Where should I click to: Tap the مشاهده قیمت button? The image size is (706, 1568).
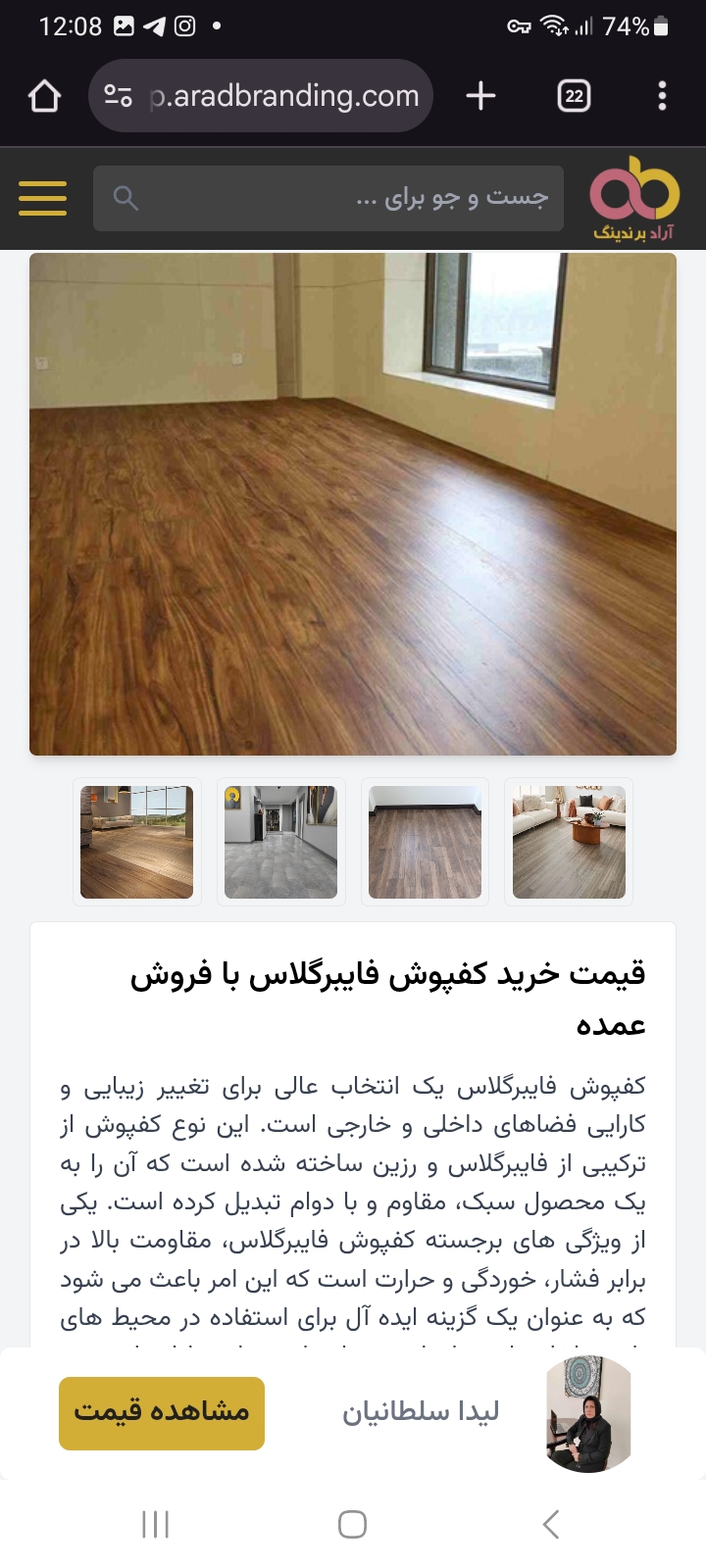tap(162, 1412)
